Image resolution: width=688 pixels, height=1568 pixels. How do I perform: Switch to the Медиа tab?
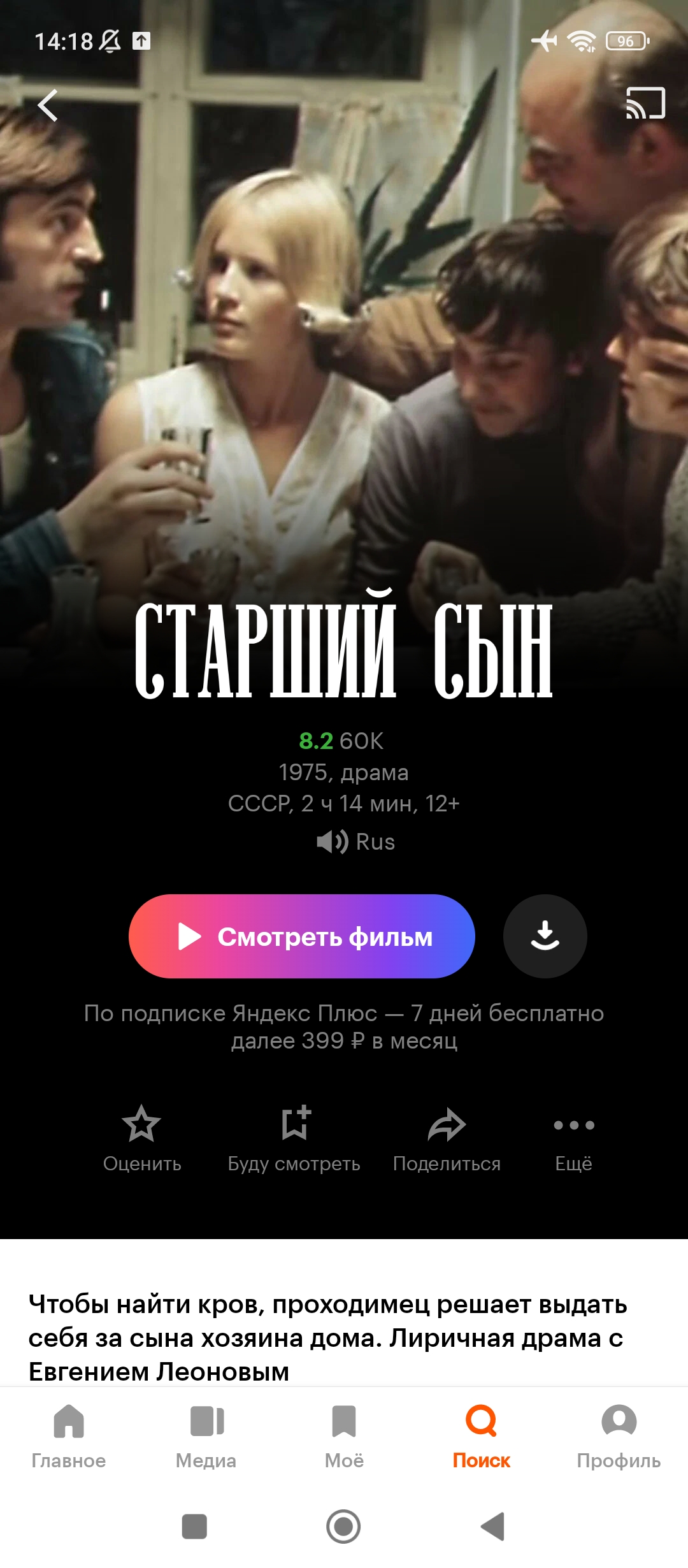point(206,1438)
